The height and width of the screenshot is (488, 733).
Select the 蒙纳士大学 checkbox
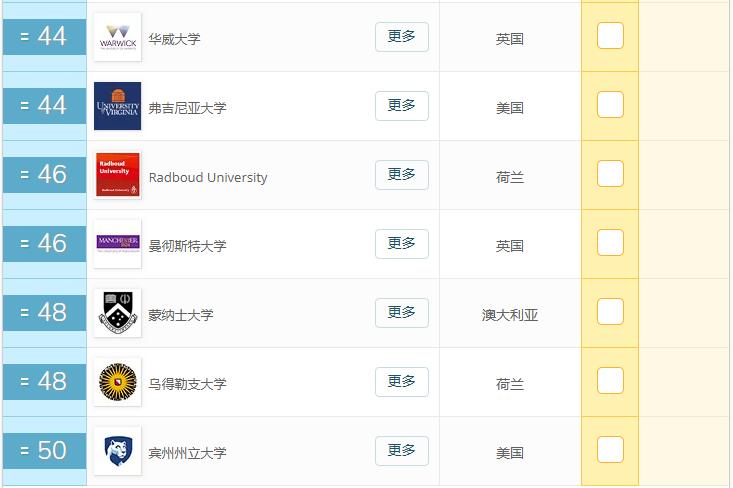(610, 312)
